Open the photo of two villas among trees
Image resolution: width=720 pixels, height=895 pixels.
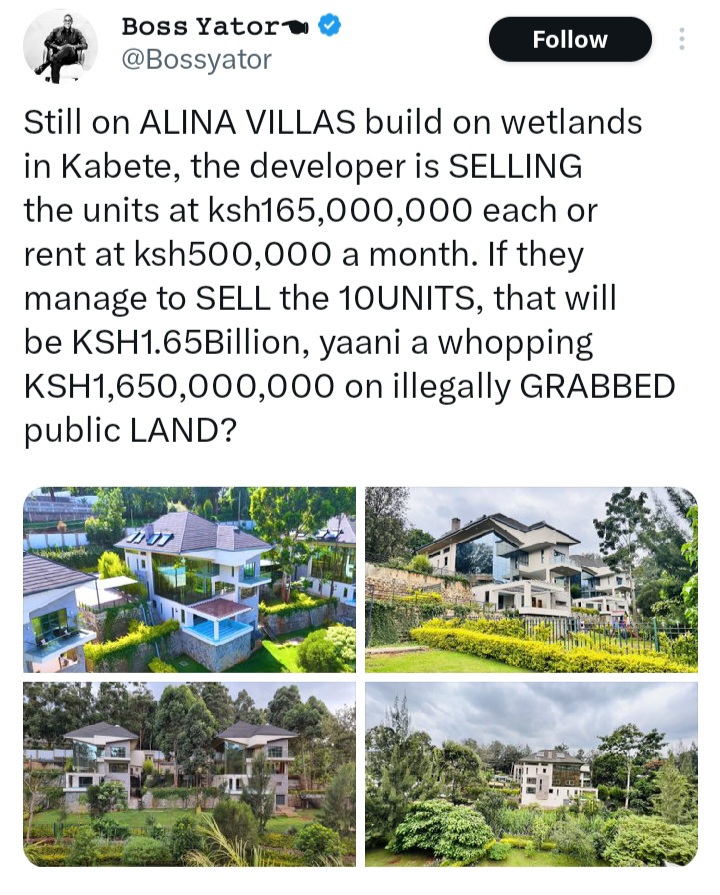(x=189, y=773)
